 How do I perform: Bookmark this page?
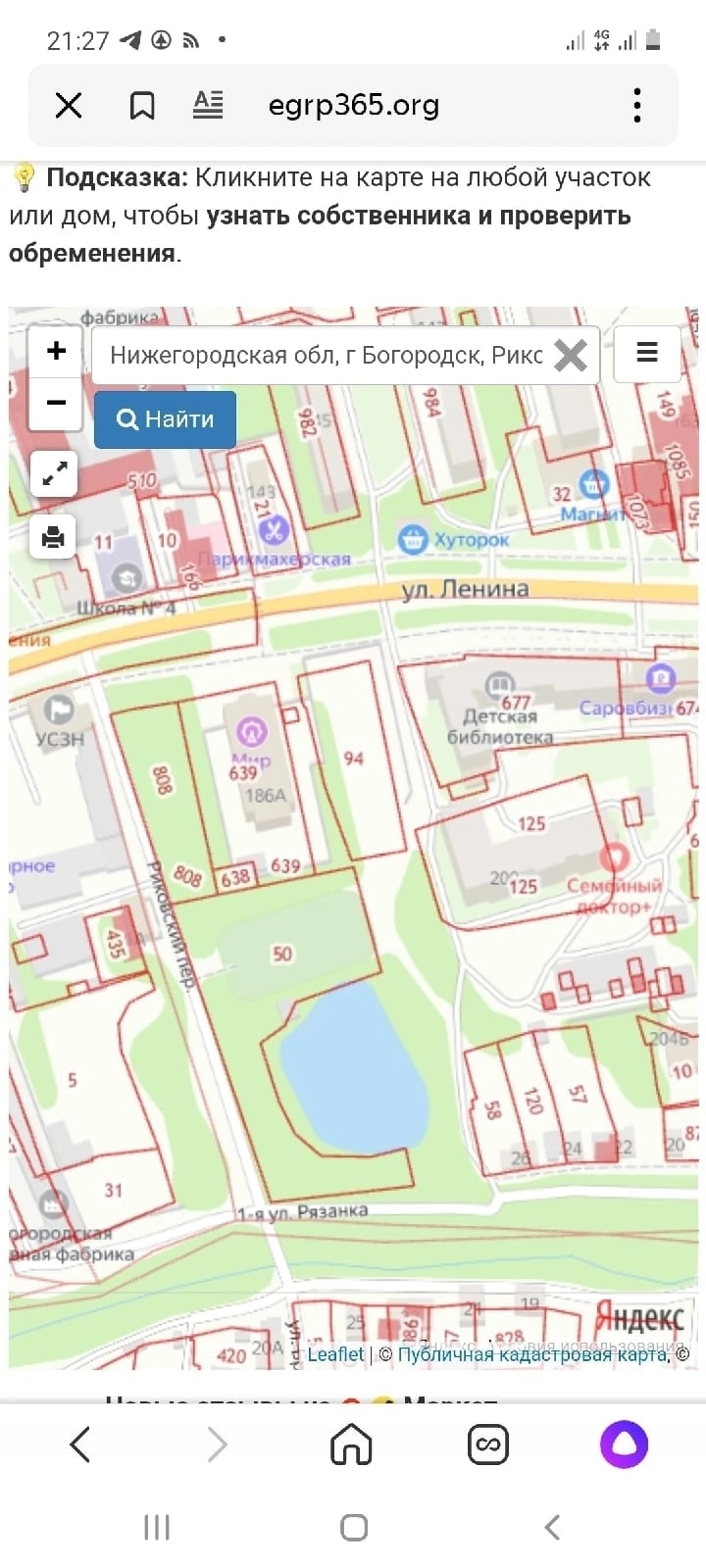pos(142,105)
